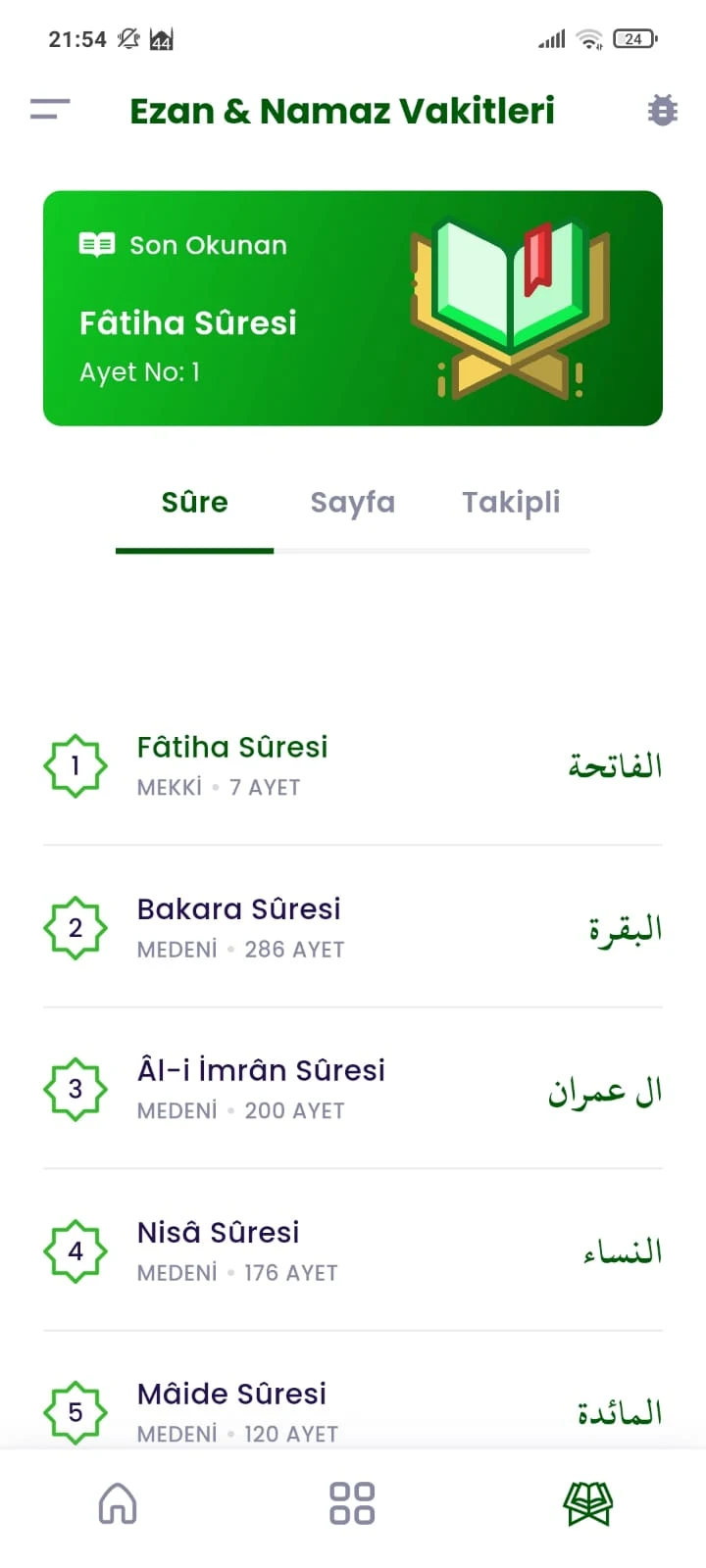Select the Quran book tab
The width and height of the screenshot is (706, 1568).
tap(588, 1502)
